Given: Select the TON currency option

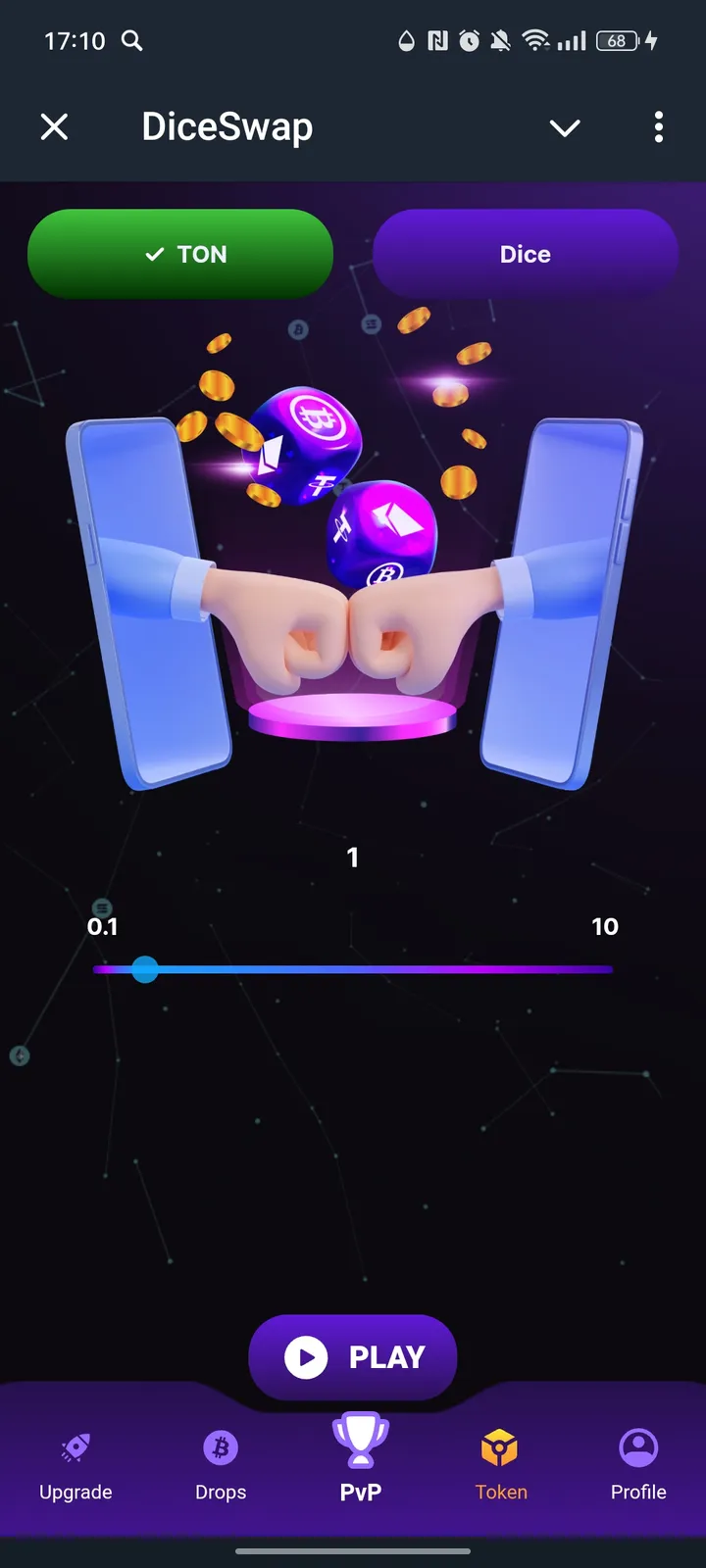Looking at the screenshot, I should (180, 254).
